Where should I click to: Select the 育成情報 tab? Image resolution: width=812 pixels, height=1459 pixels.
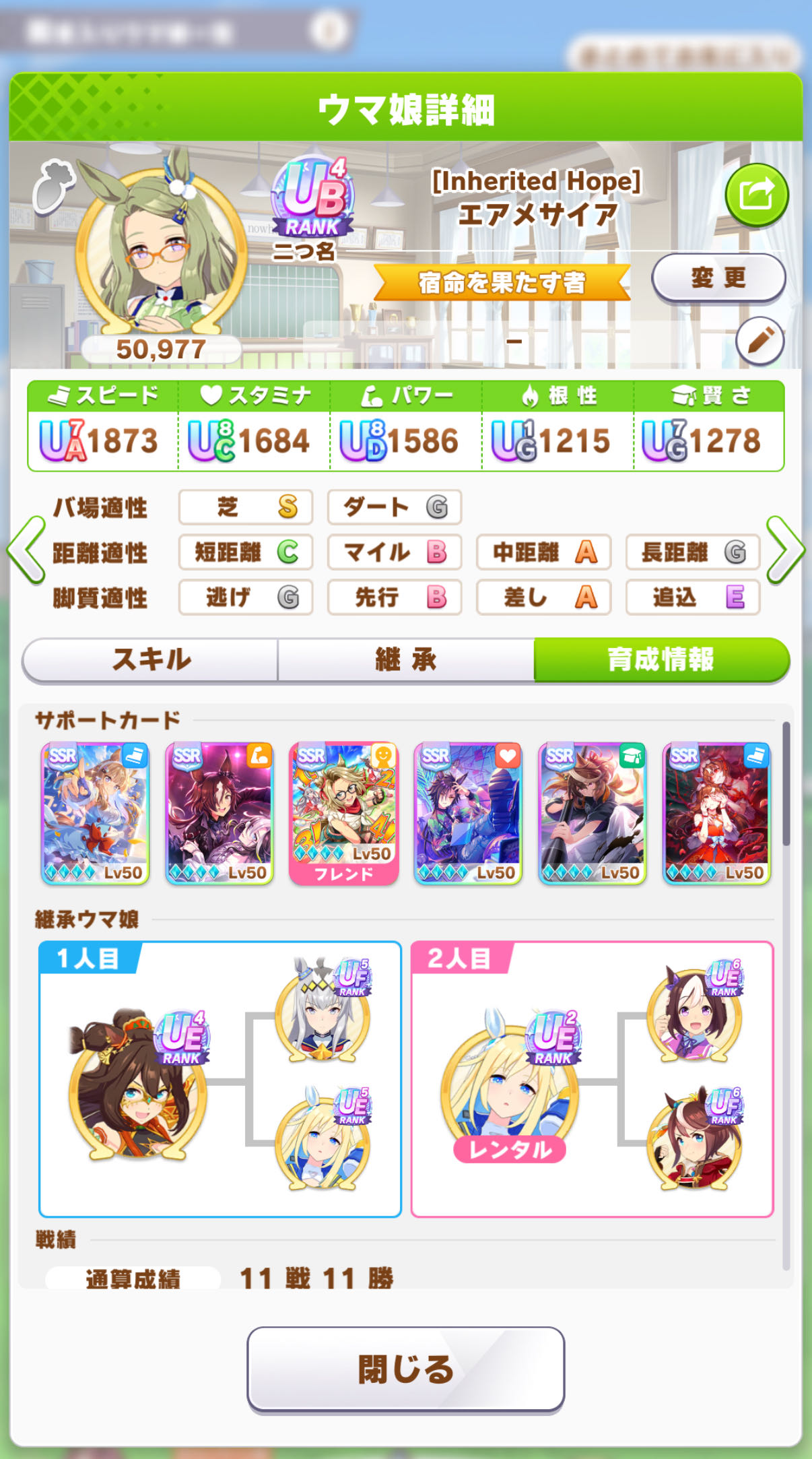tap(661, 659)
